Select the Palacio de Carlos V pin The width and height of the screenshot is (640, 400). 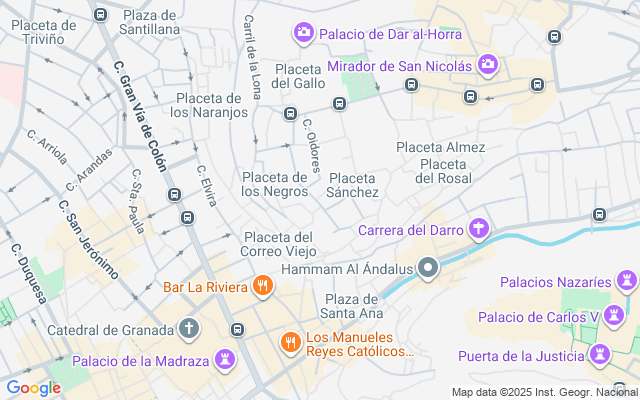point(616,317)
